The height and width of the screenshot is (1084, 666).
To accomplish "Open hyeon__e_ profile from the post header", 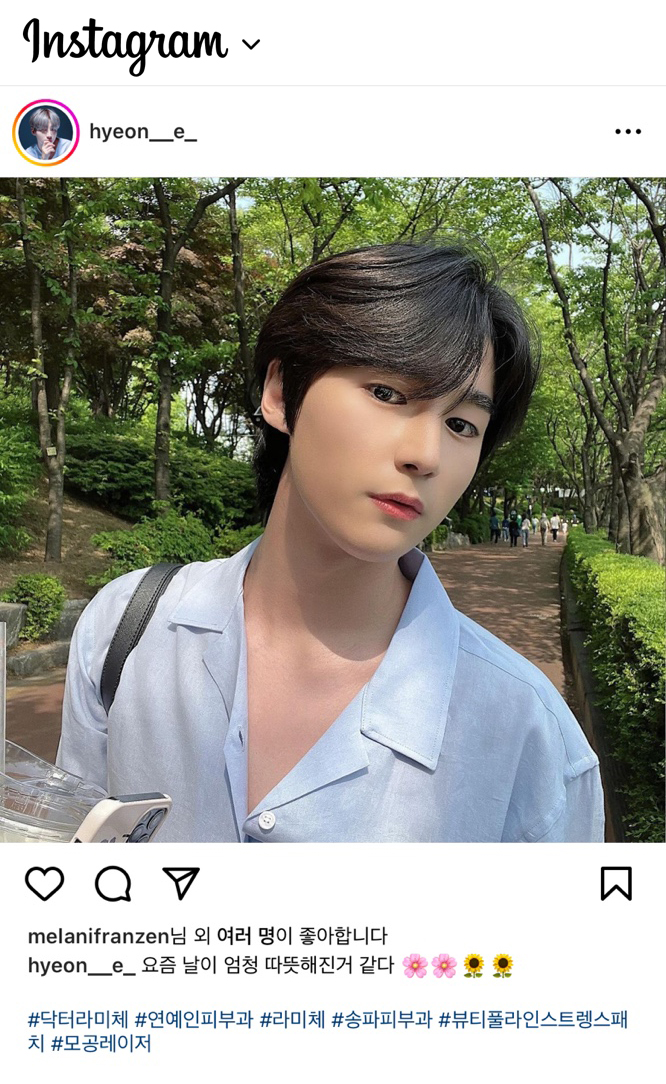I will click(x=143, y=132).
